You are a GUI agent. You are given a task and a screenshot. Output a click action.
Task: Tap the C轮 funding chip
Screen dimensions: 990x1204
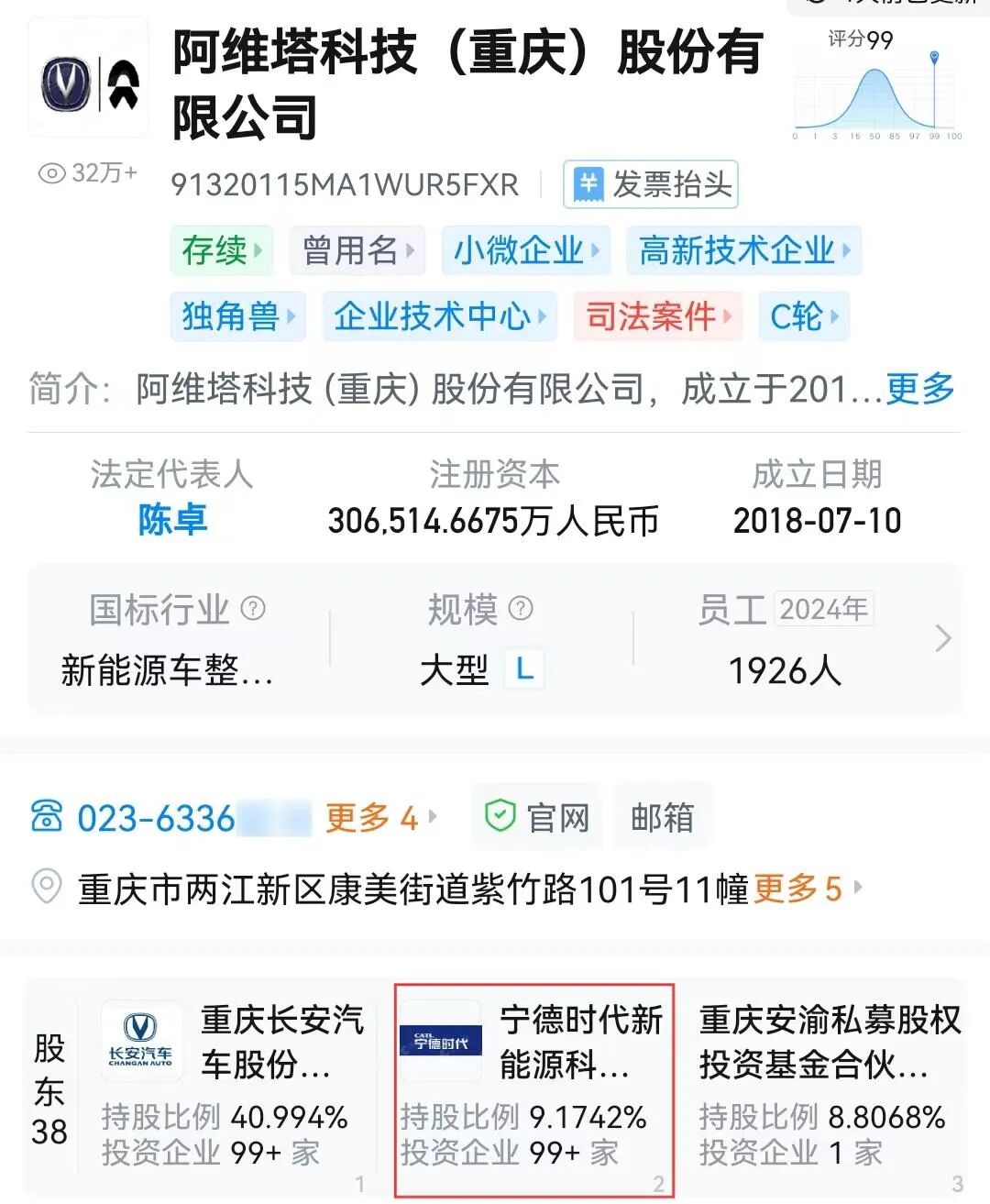coord(803,316)
